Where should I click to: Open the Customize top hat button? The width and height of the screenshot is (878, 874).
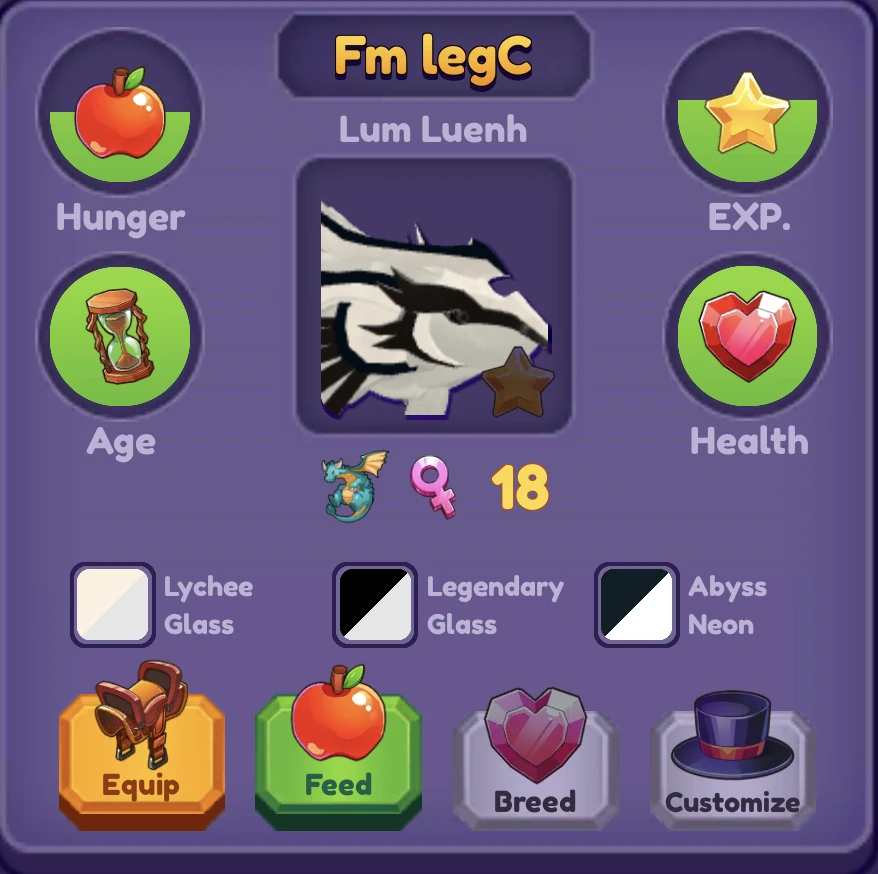732,765
